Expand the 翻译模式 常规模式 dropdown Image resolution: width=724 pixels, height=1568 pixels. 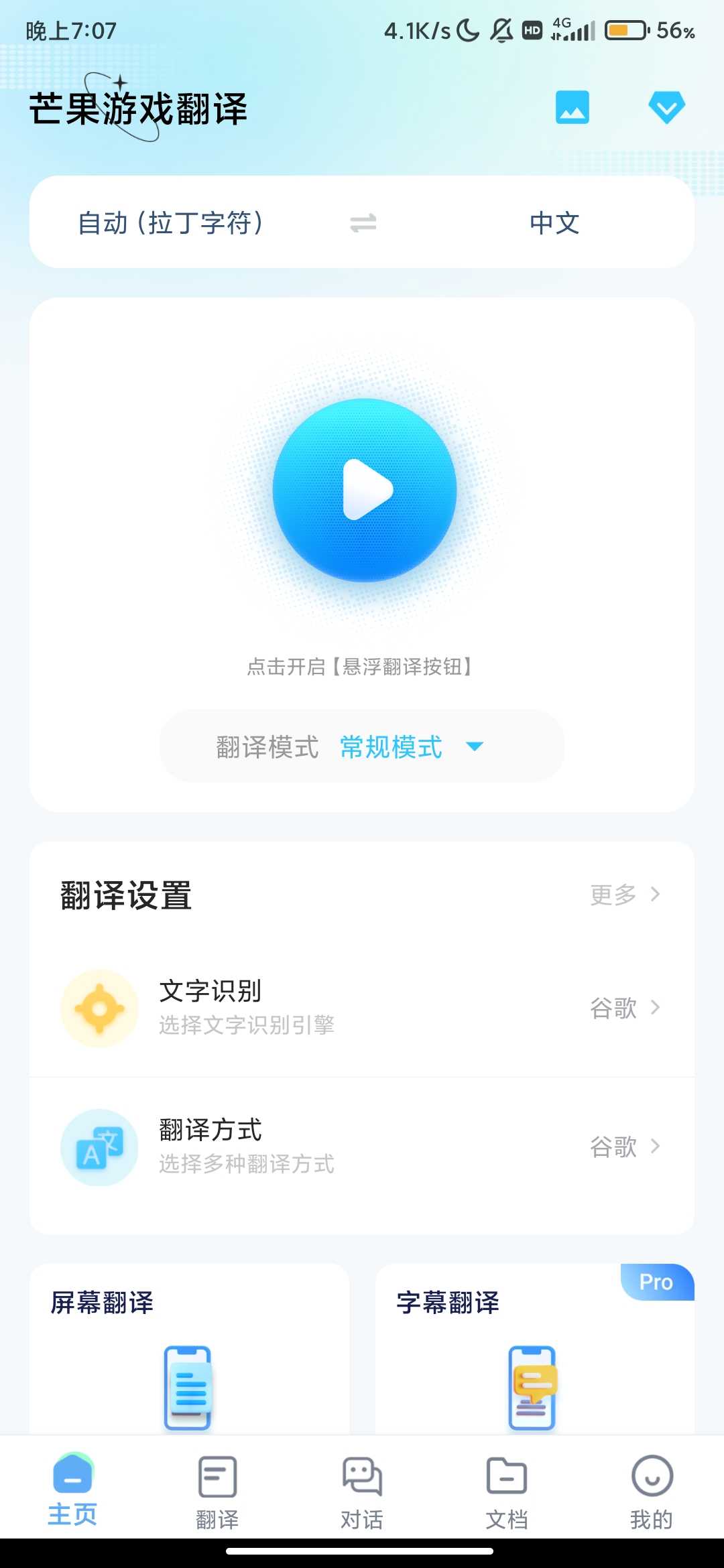point(362,746)
